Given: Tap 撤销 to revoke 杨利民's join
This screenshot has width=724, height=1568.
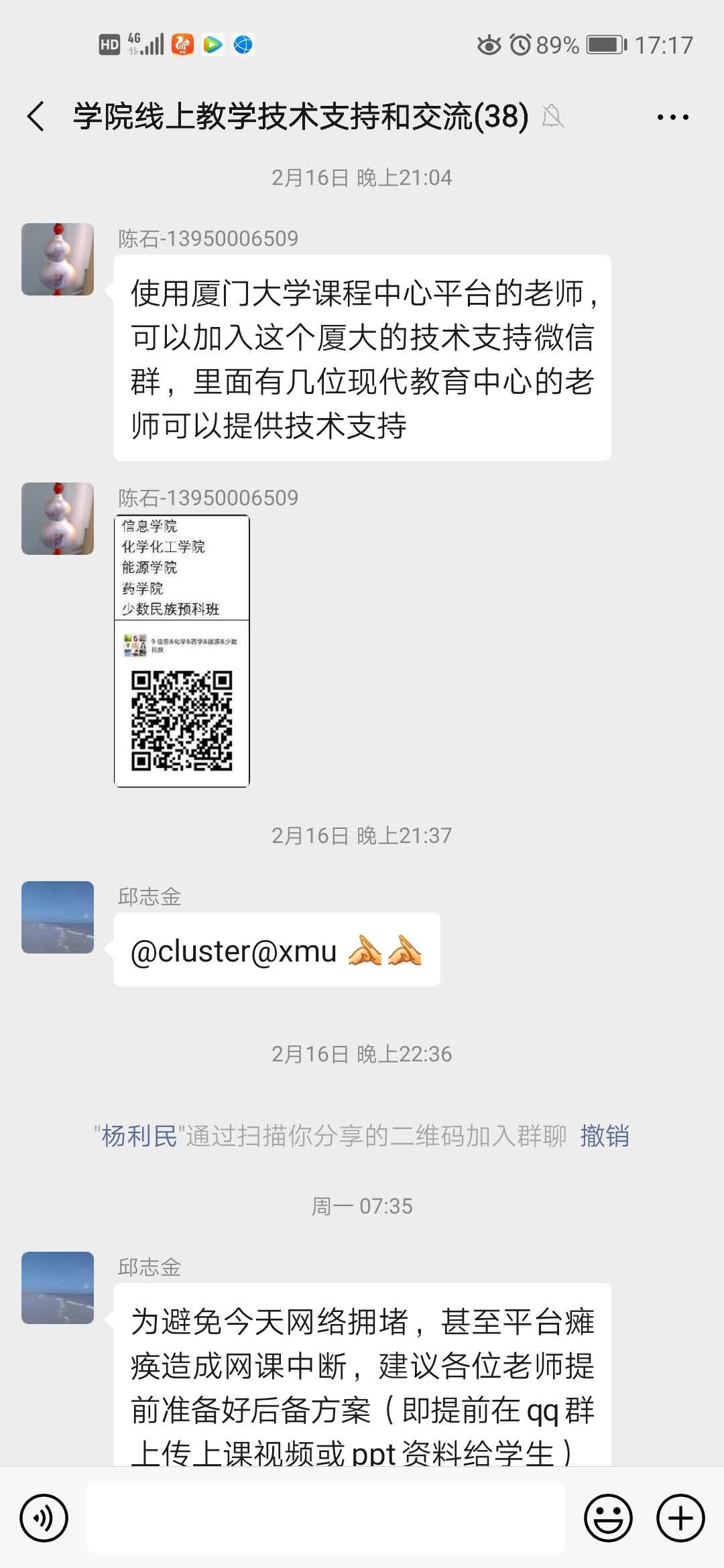Looking at the screenshot, I should click(x=604, y=1136).
